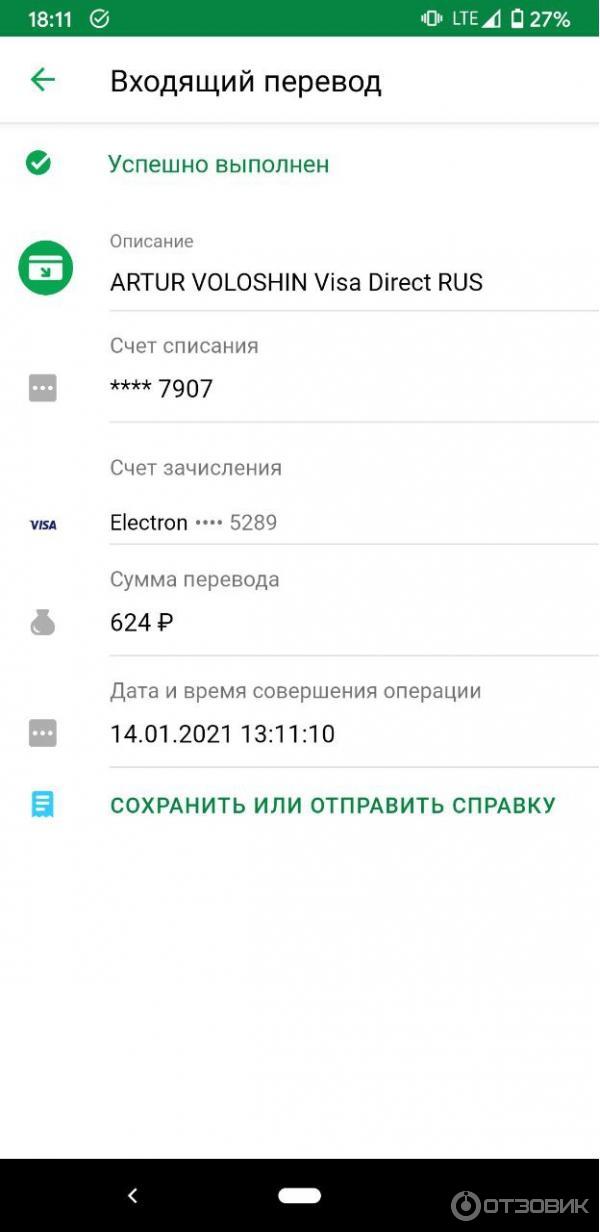Viewport: 600px width, 1232px height.
Task: Go back using the green arrow
Action: pos(42,80)
